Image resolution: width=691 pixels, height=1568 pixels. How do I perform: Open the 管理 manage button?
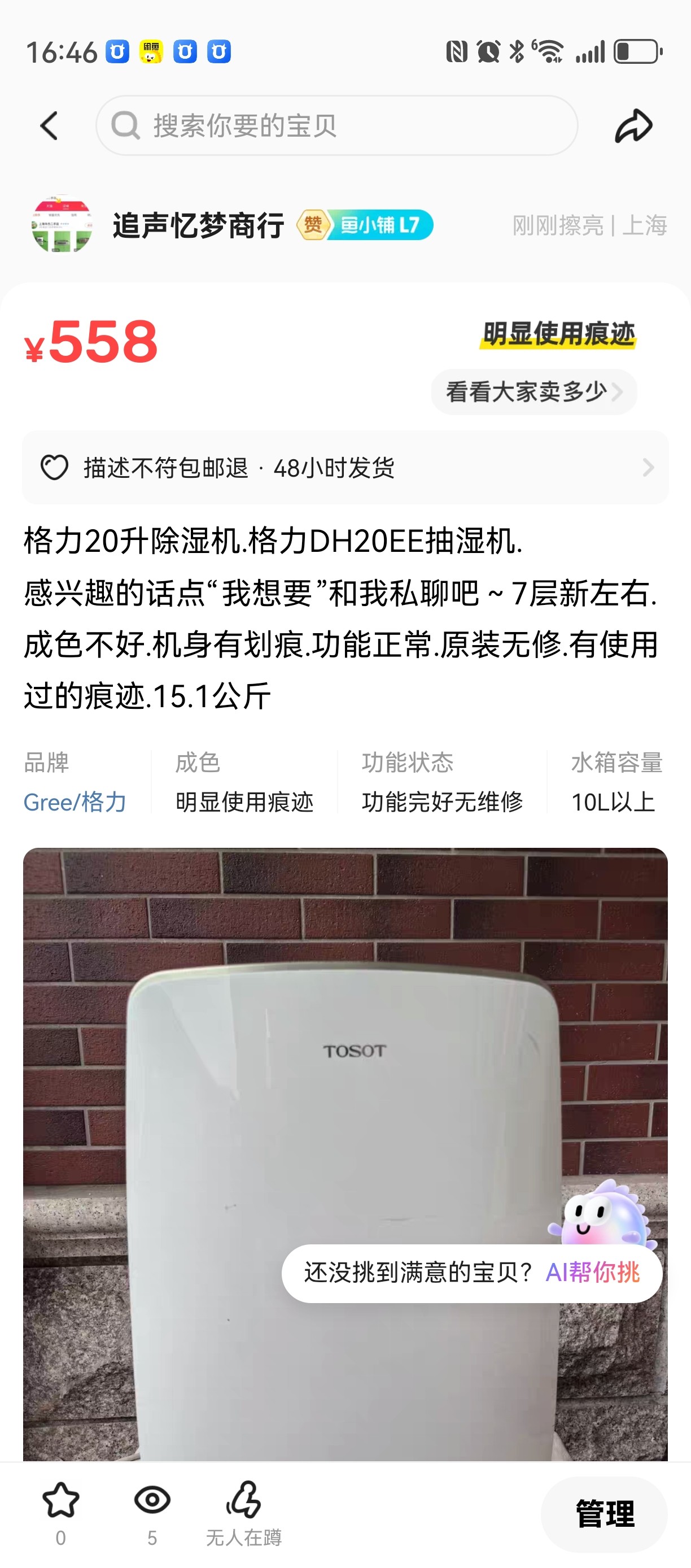603,1513
